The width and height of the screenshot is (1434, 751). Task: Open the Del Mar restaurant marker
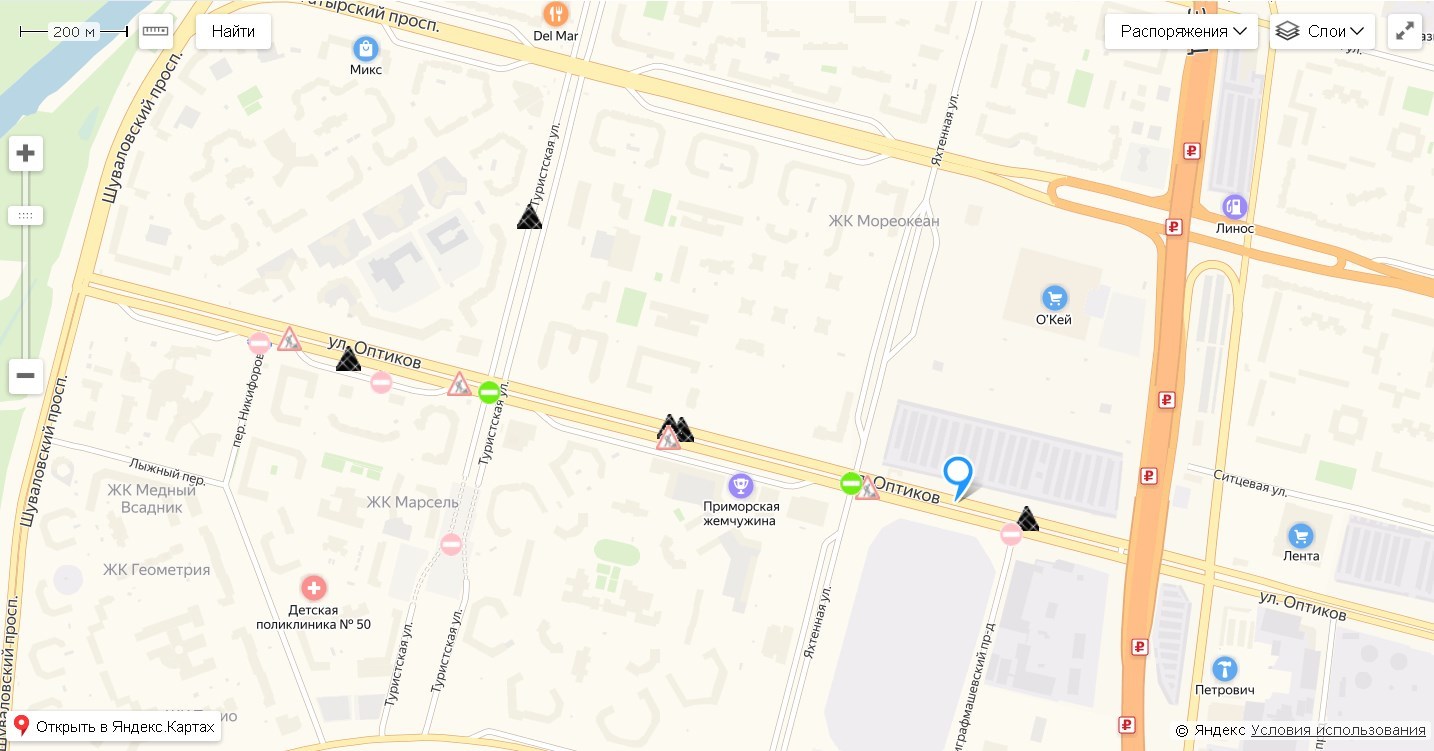(555, 14)
